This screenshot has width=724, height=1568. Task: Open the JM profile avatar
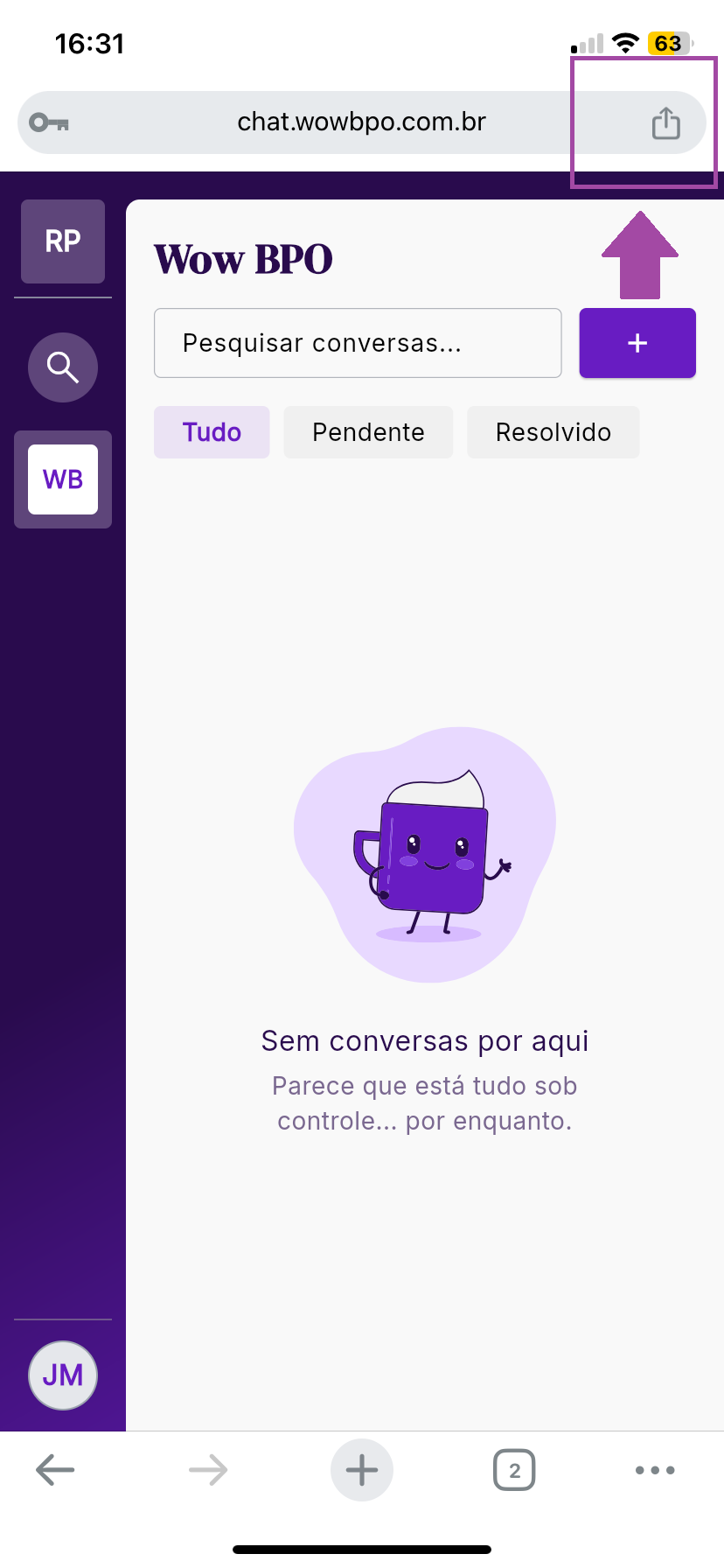point(63,1375)
